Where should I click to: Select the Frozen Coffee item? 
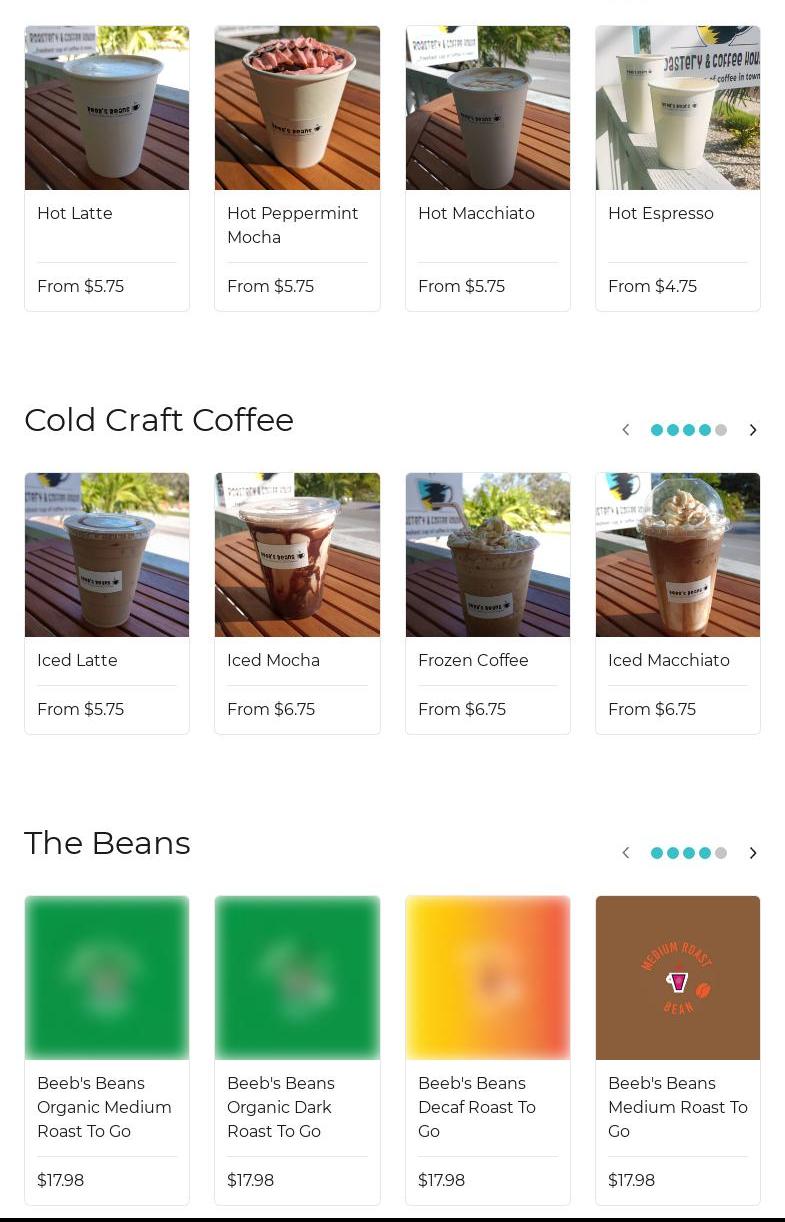point(488,602)
